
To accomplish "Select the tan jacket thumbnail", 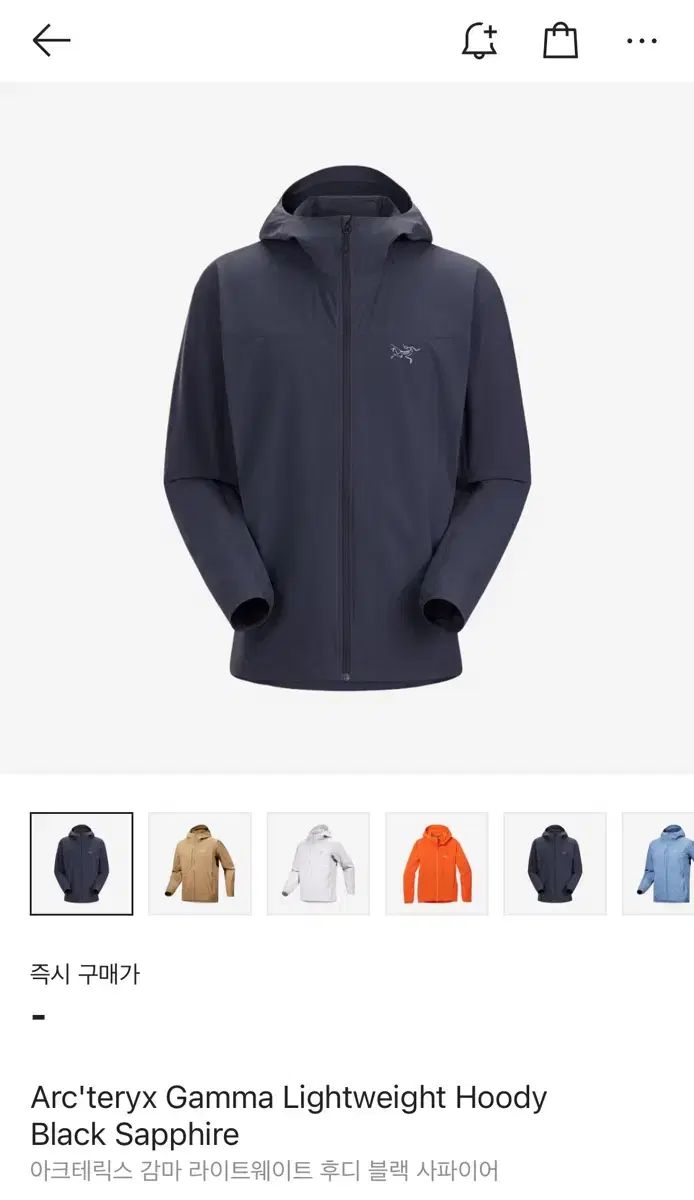I will [200, 864].
